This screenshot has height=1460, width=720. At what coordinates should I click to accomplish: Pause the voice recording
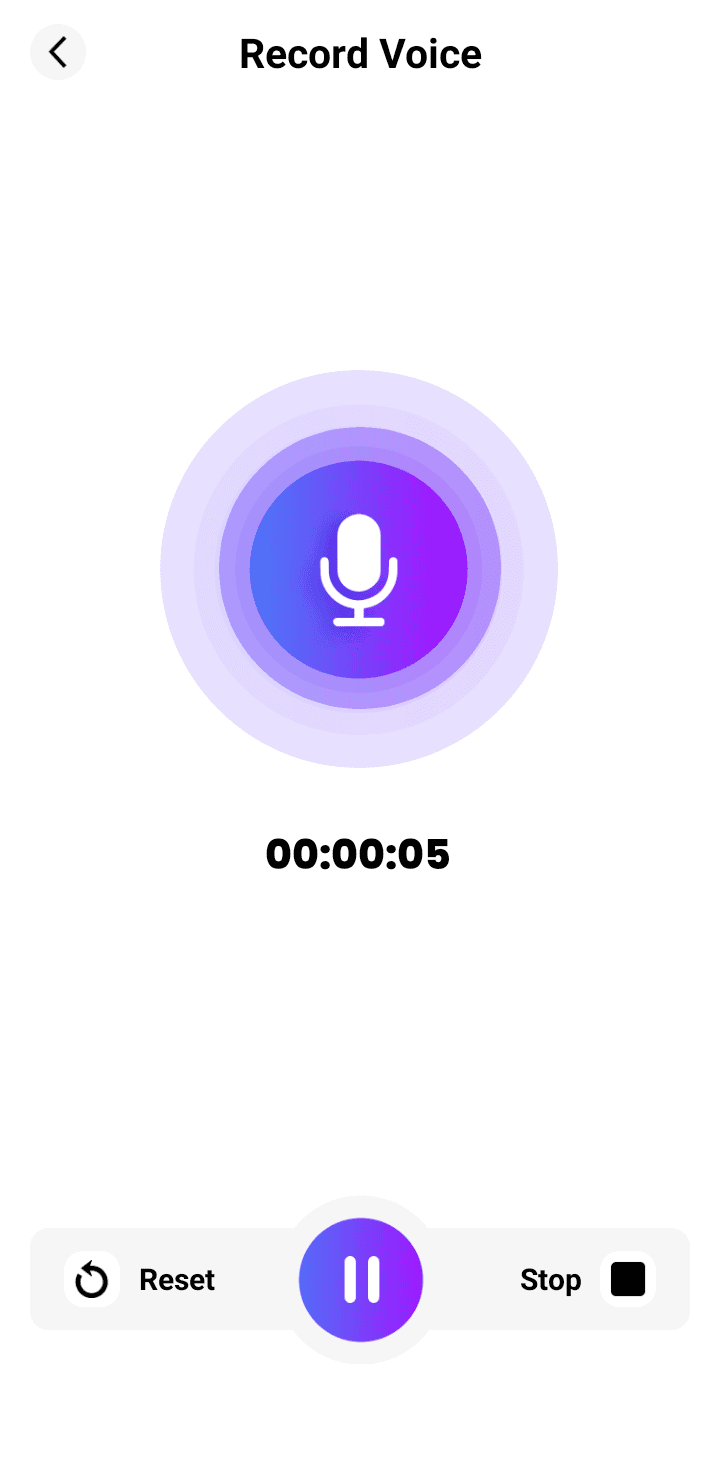[361, 1279]
